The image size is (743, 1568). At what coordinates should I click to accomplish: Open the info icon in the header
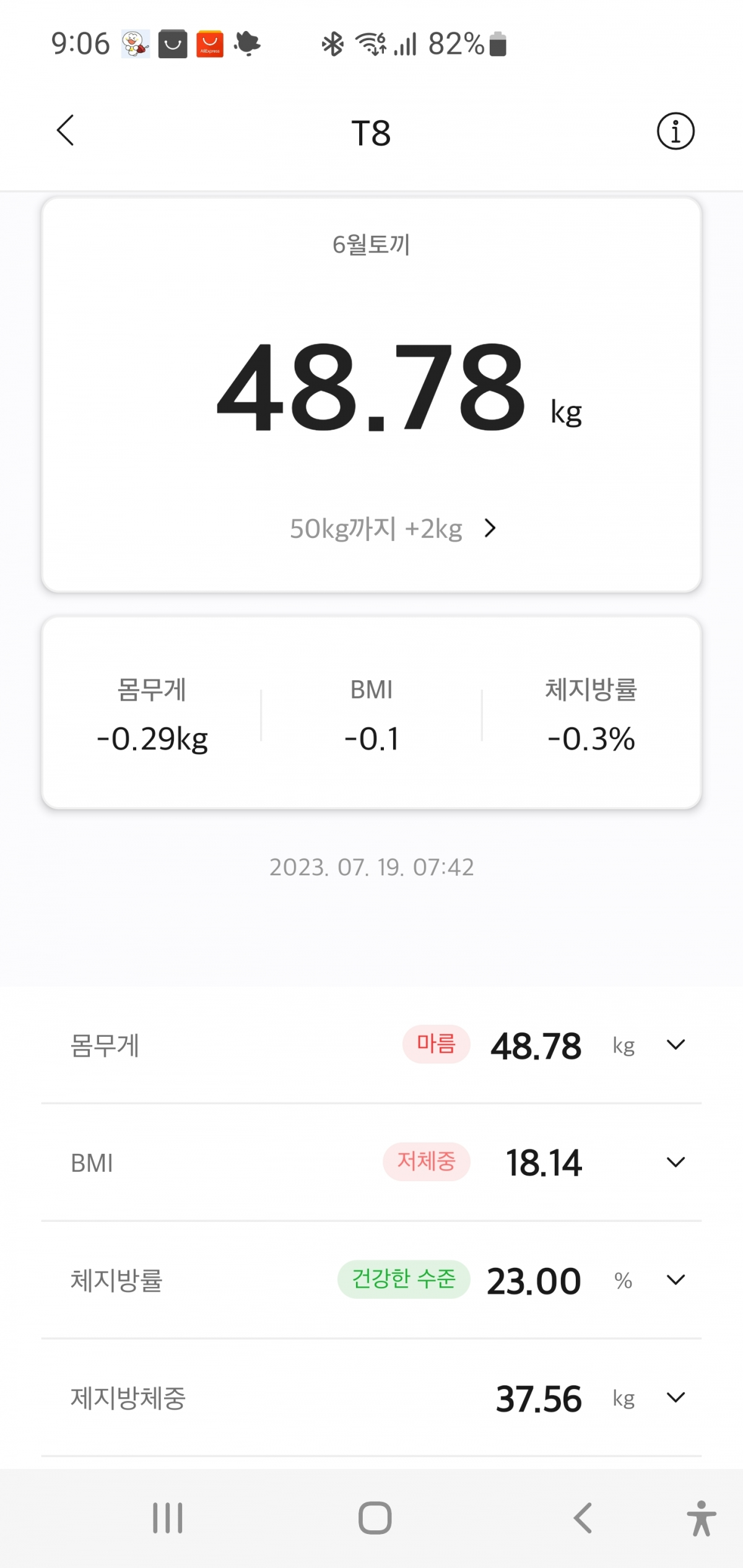point(675,131)
